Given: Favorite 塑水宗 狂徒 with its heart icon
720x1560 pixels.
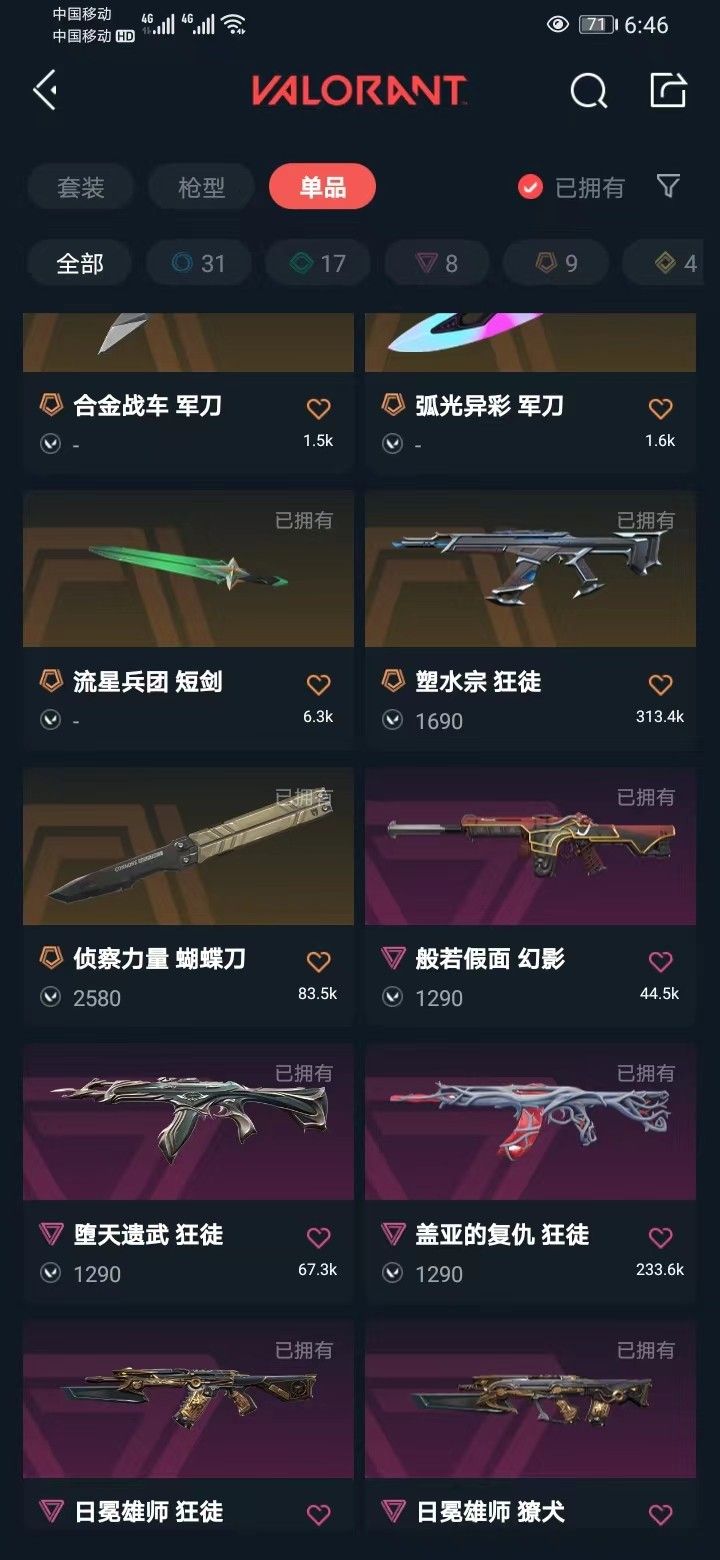Looking at the screenshot, I should [x=658, y=685].
